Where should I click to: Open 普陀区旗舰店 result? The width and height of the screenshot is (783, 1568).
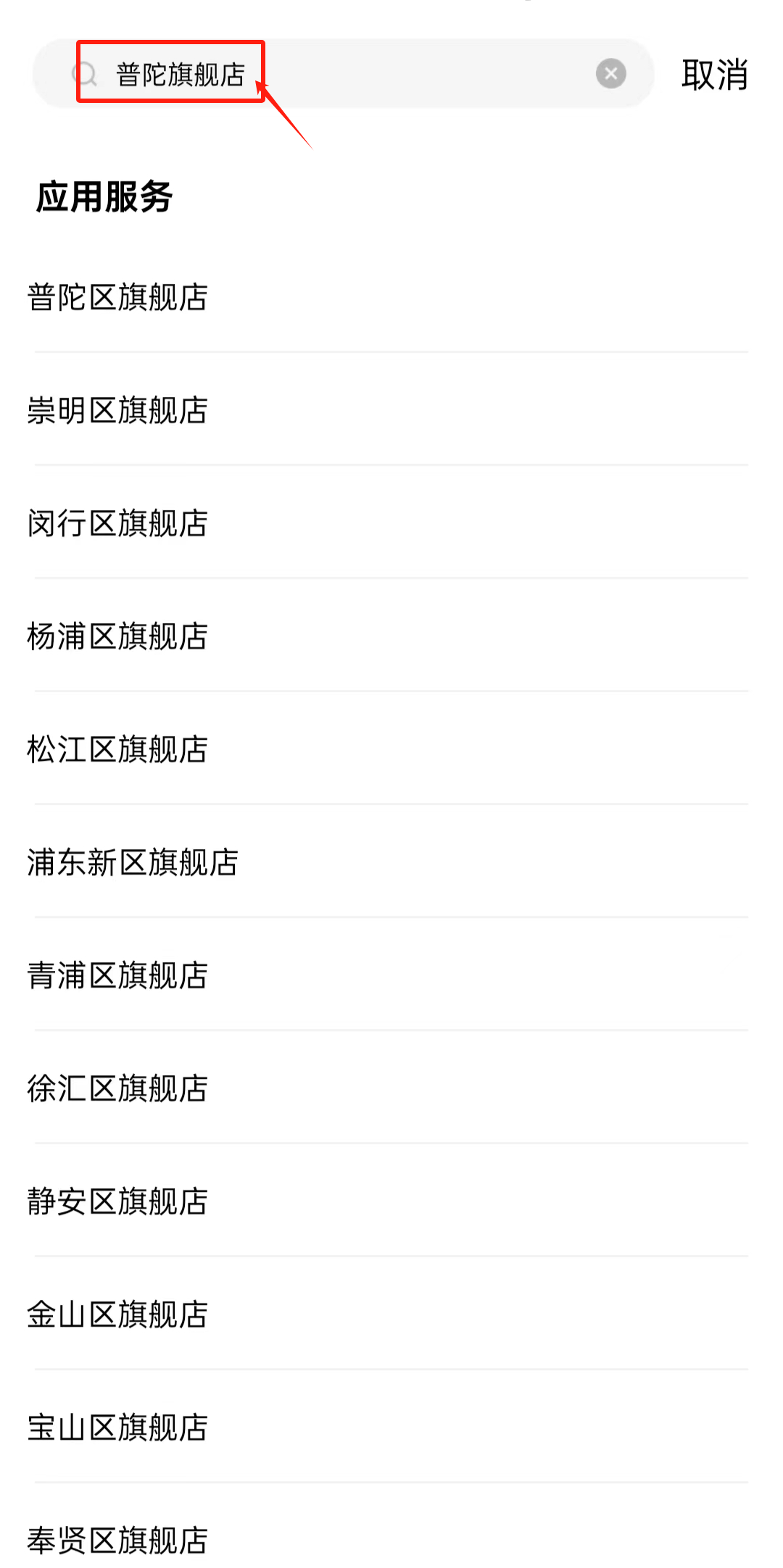(x=117, y=297)
